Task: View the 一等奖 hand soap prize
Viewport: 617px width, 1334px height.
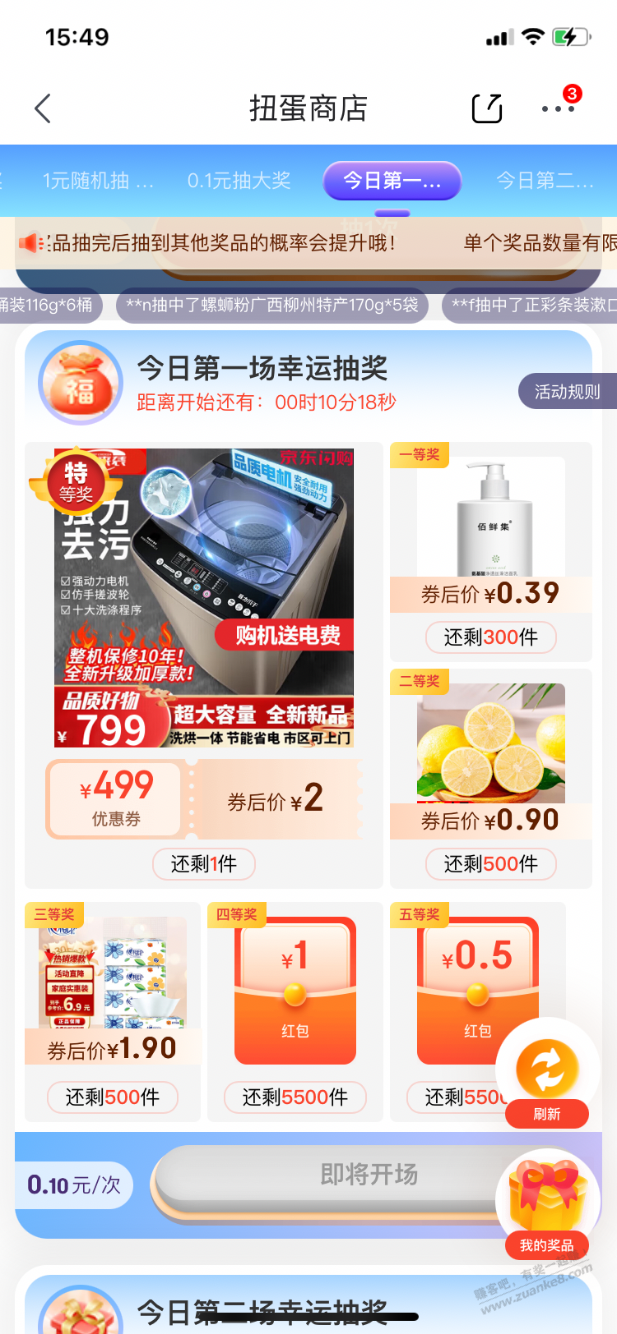Action: pyautogui.click(x=491, y=552)
